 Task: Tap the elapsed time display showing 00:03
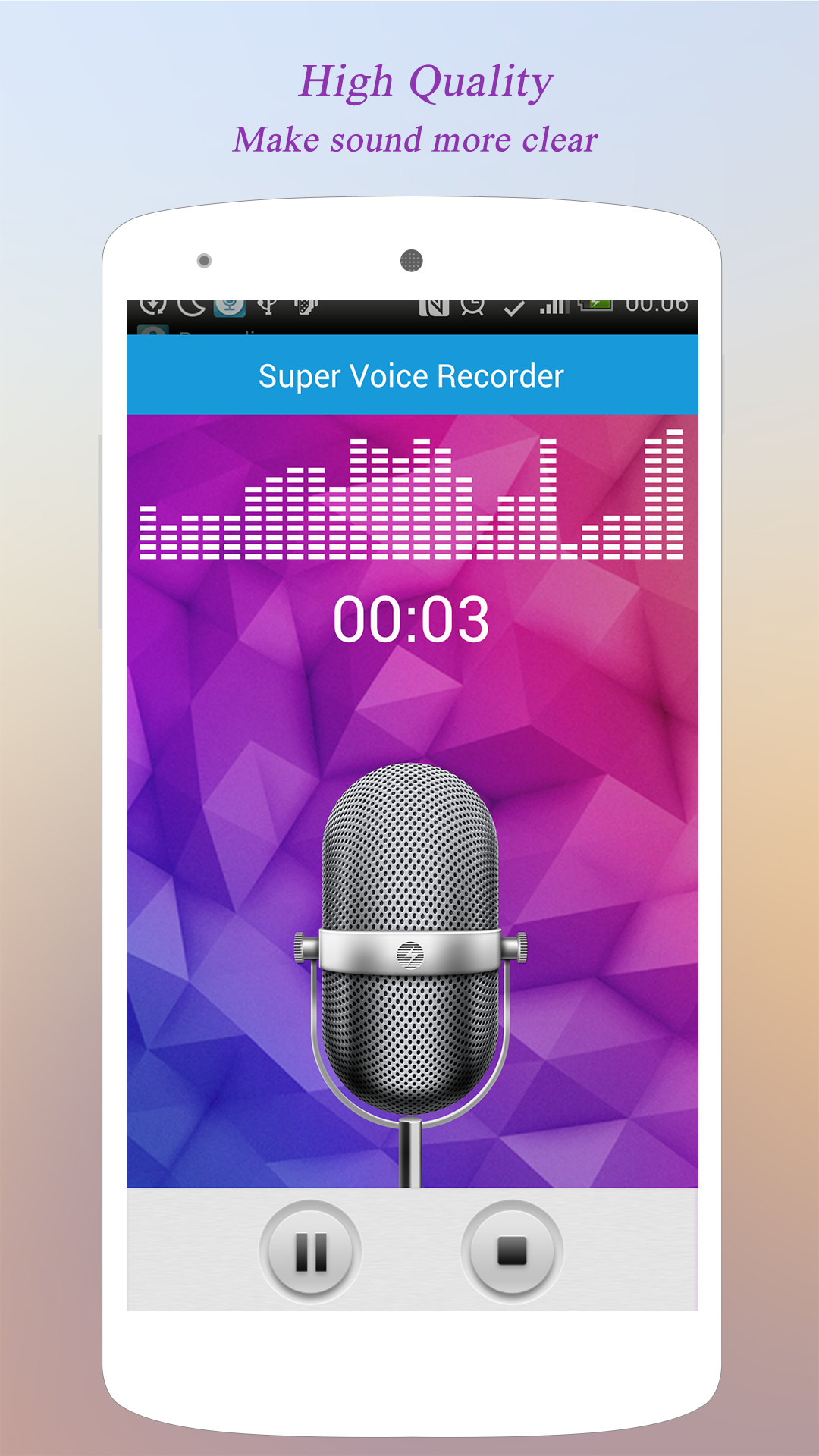click(x=413, y=620)
